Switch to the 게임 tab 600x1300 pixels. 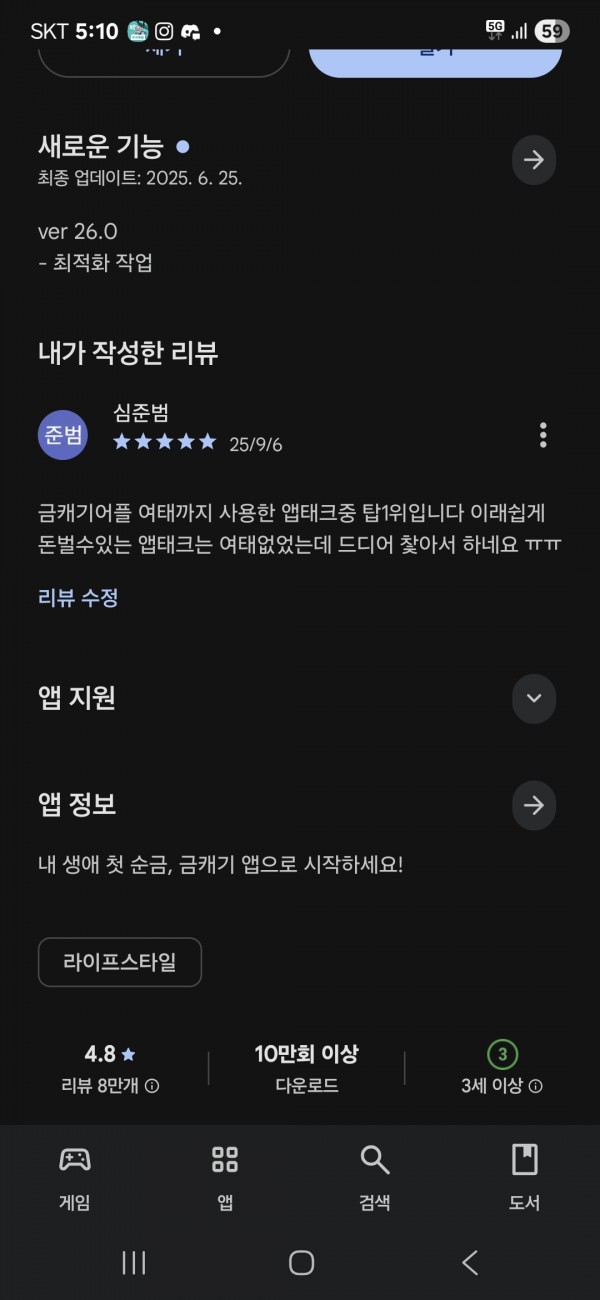click(x=75, y=1177)
